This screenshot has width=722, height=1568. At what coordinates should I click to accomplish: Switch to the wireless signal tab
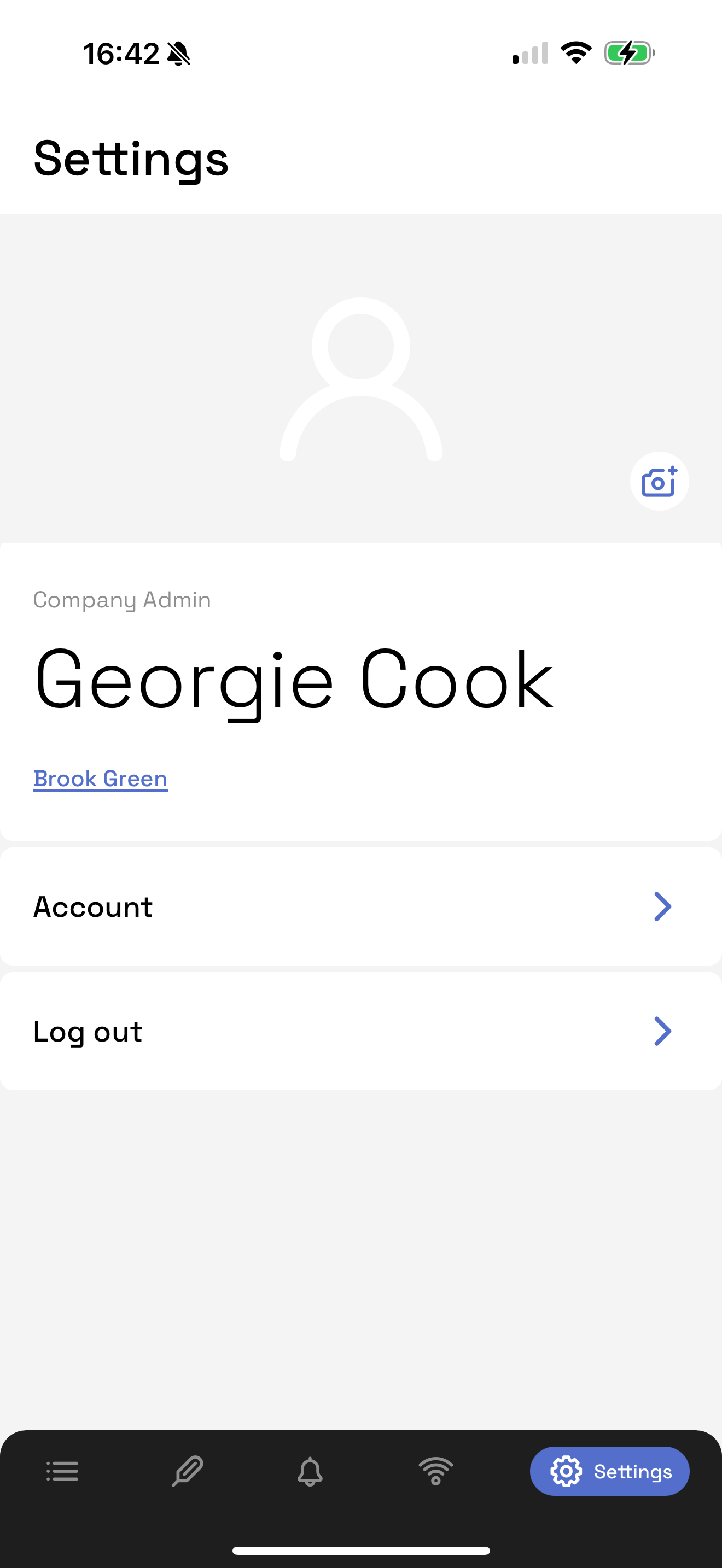(436, 1471)
